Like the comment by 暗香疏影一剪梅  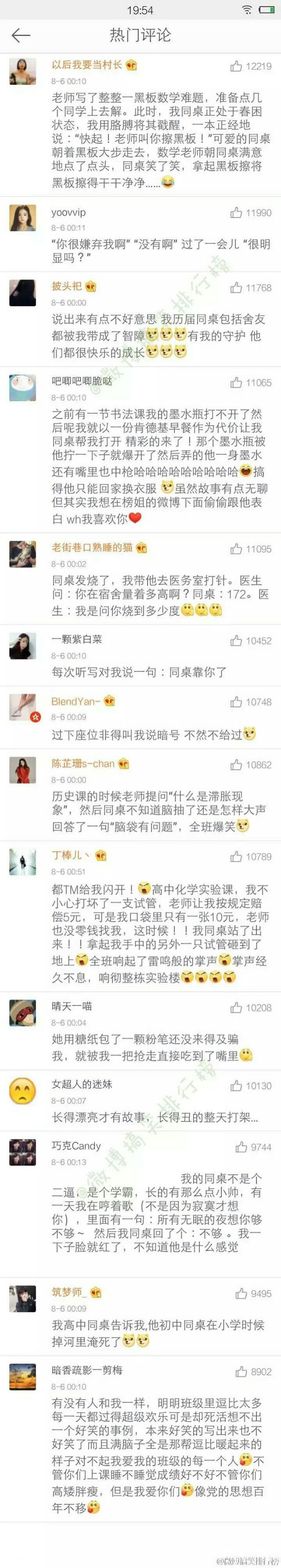pos(241,1372)
